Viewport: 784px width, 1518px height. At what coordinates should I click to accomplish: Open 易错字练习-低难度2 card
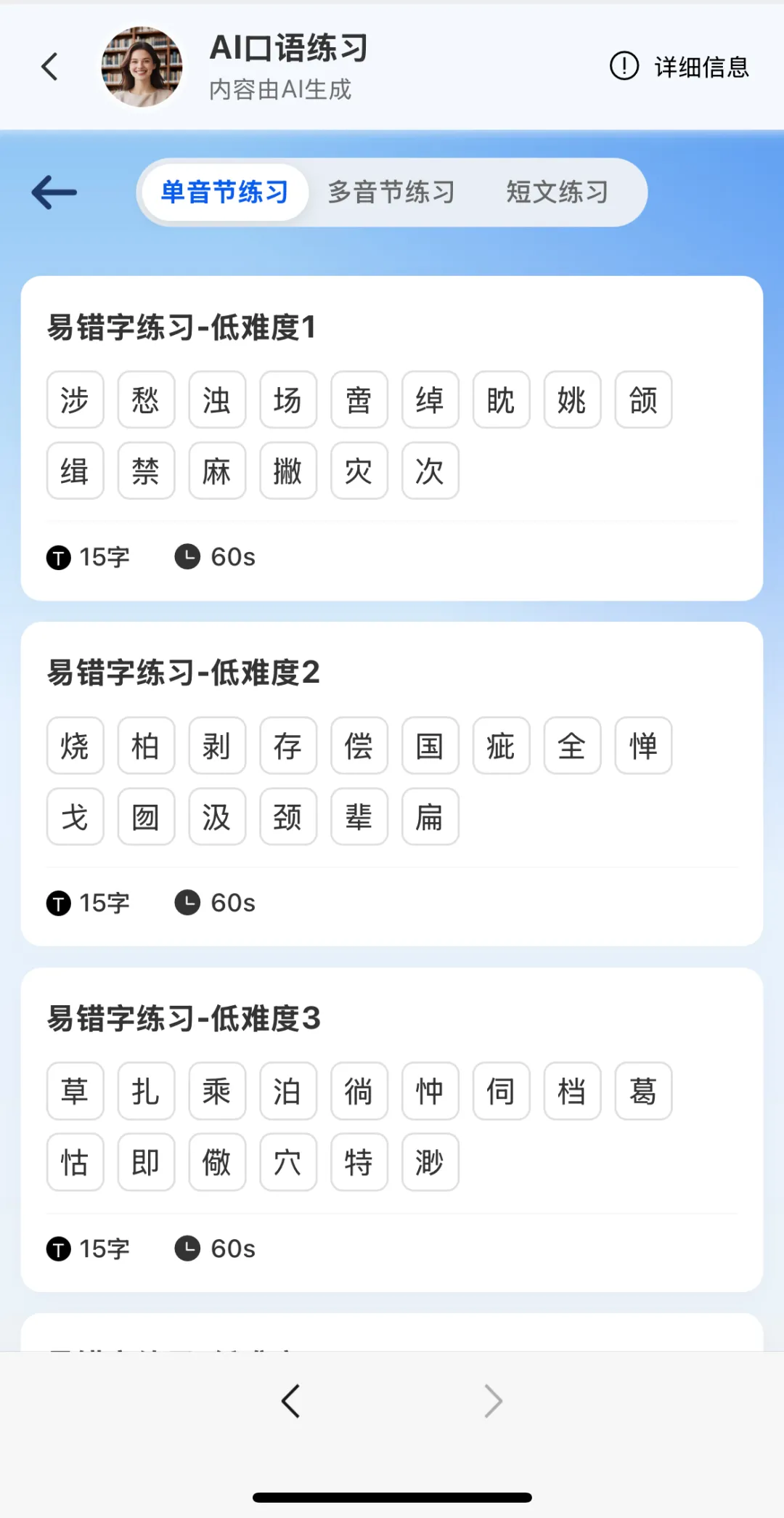pyautogui.click(x=392, y=784)
